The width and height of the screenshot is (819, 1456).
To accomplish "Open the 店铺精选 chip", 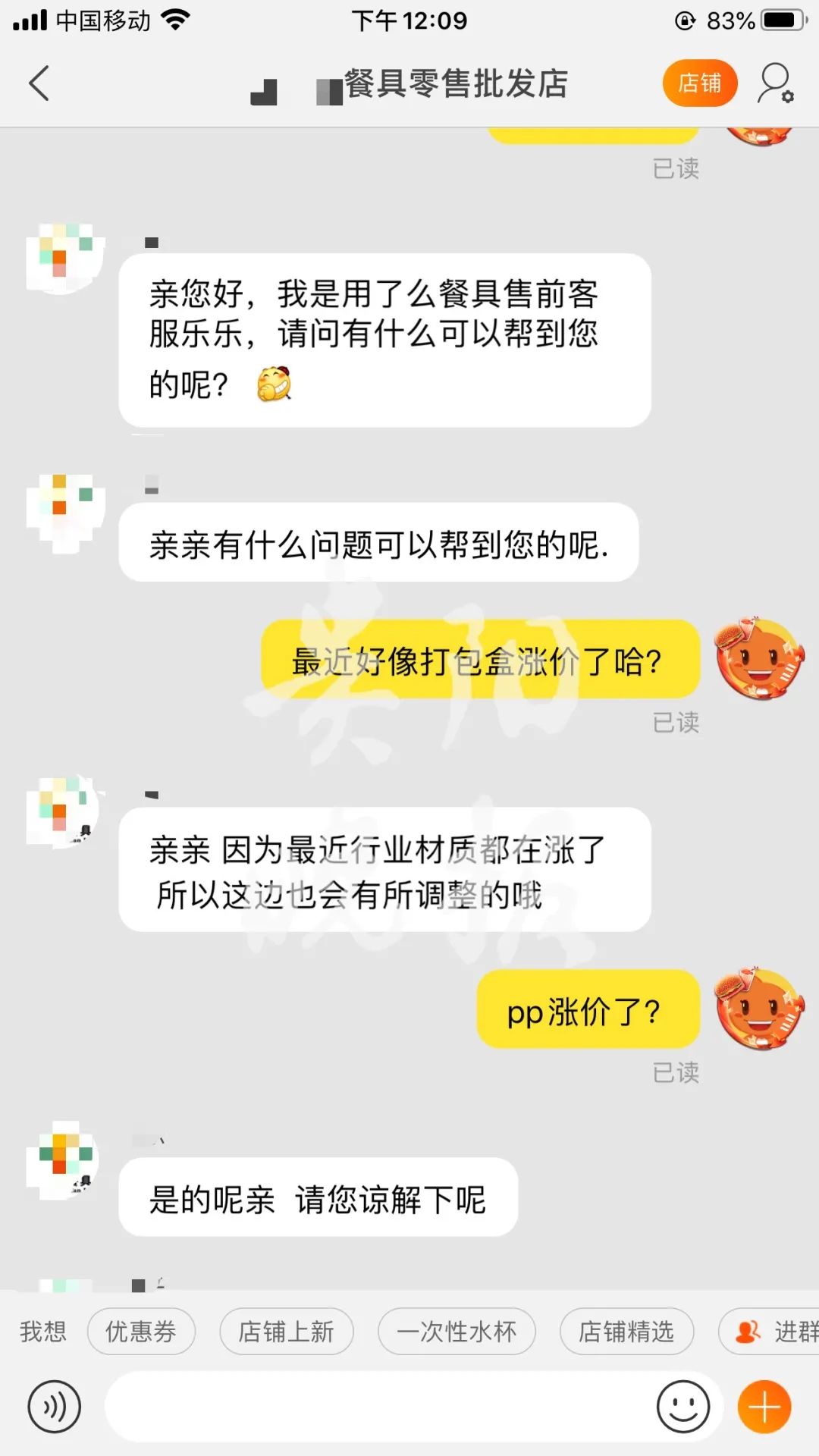I will coord(626,1331).
